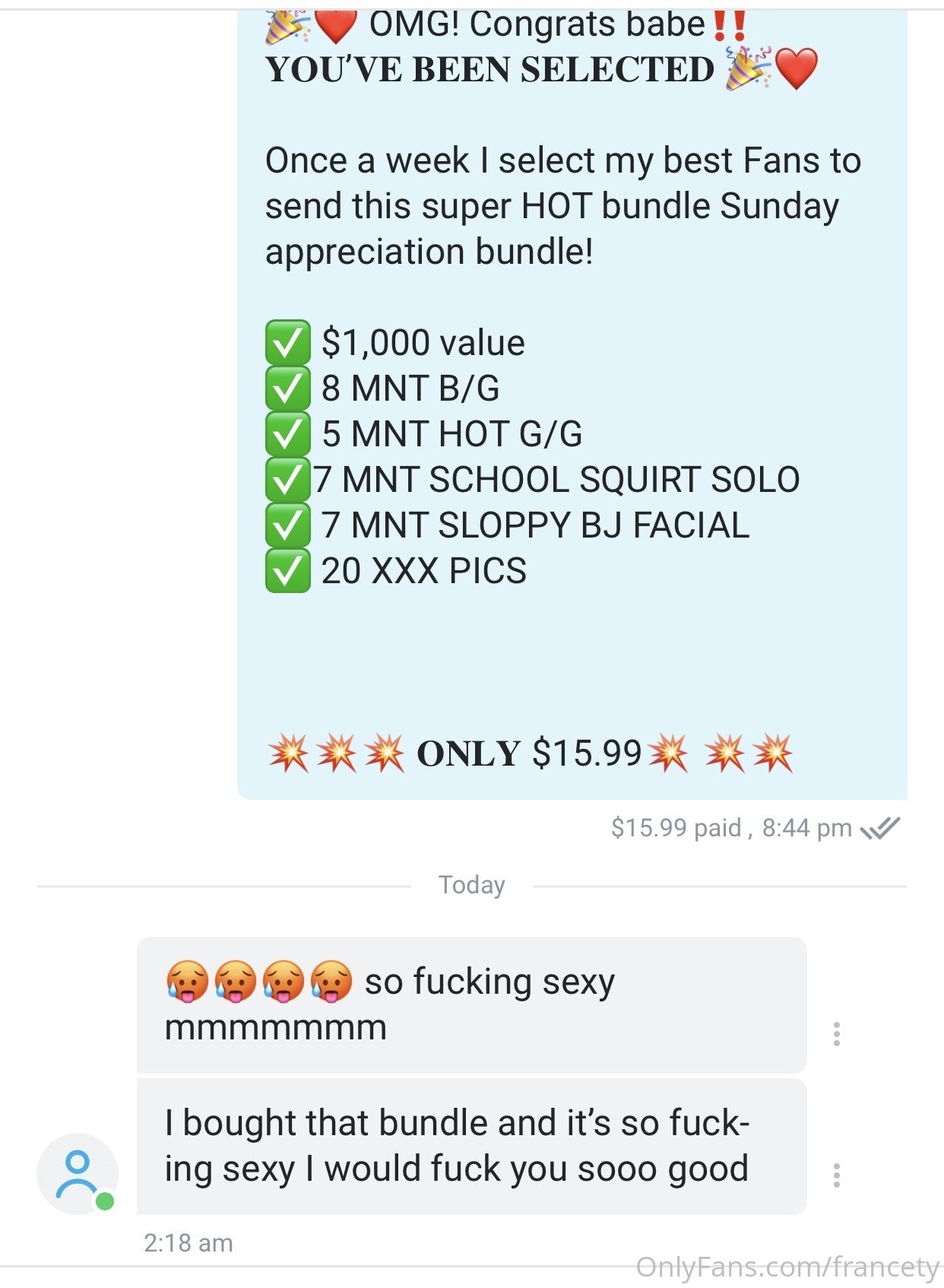Open the sender's profile avatar
This screenshot has width=944, height=1288.
click(78, 1173)
